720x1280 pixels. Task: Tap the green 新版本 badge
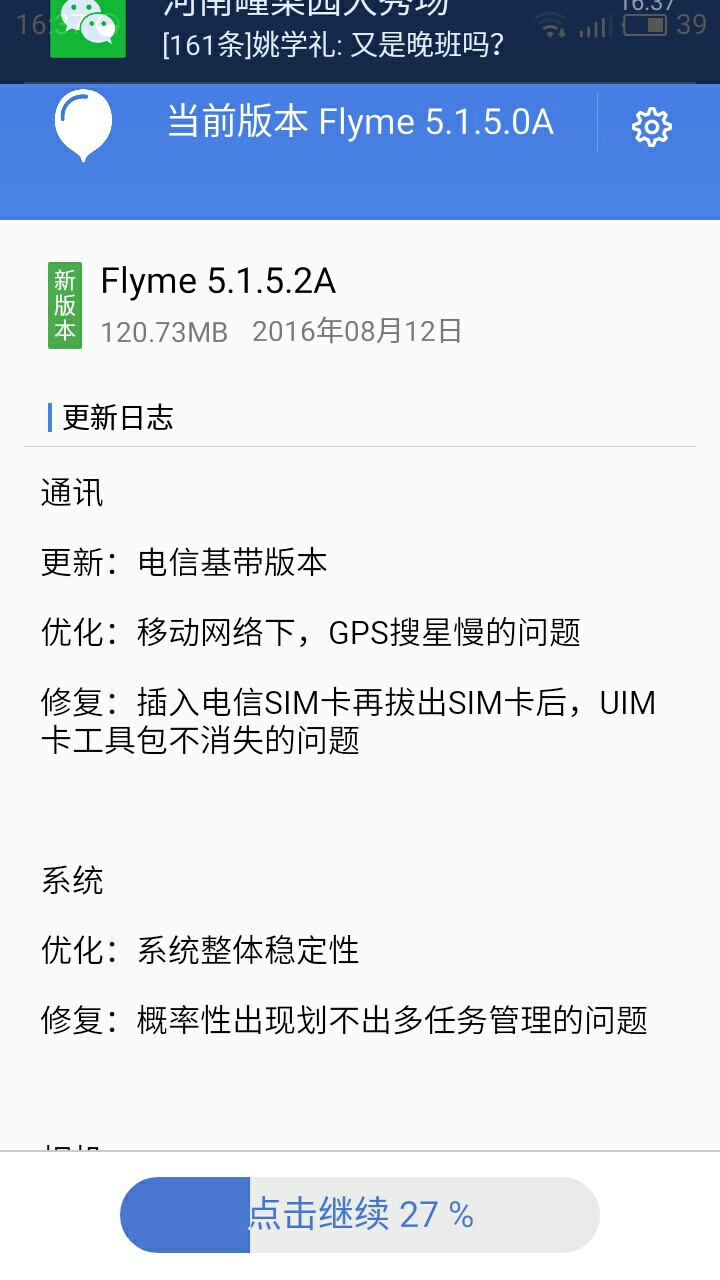click(65, 303)
